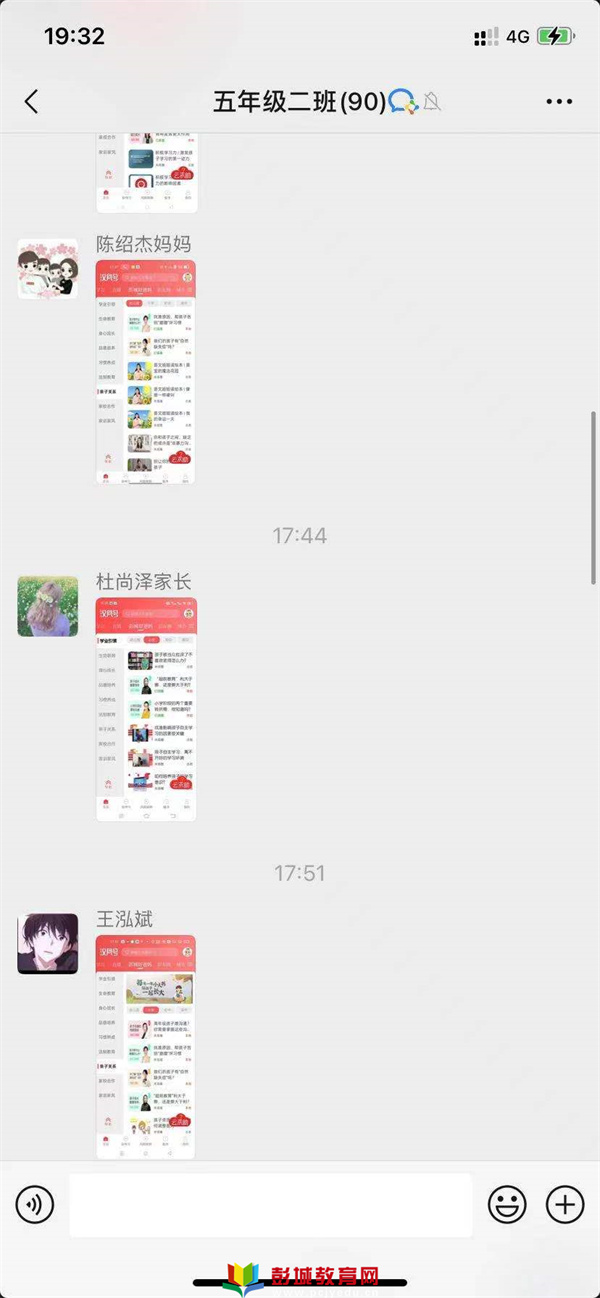View 陈绍杰妈妈's profile avatar
This screenshot has height=1298, width=600.
(x=47, y=268)
